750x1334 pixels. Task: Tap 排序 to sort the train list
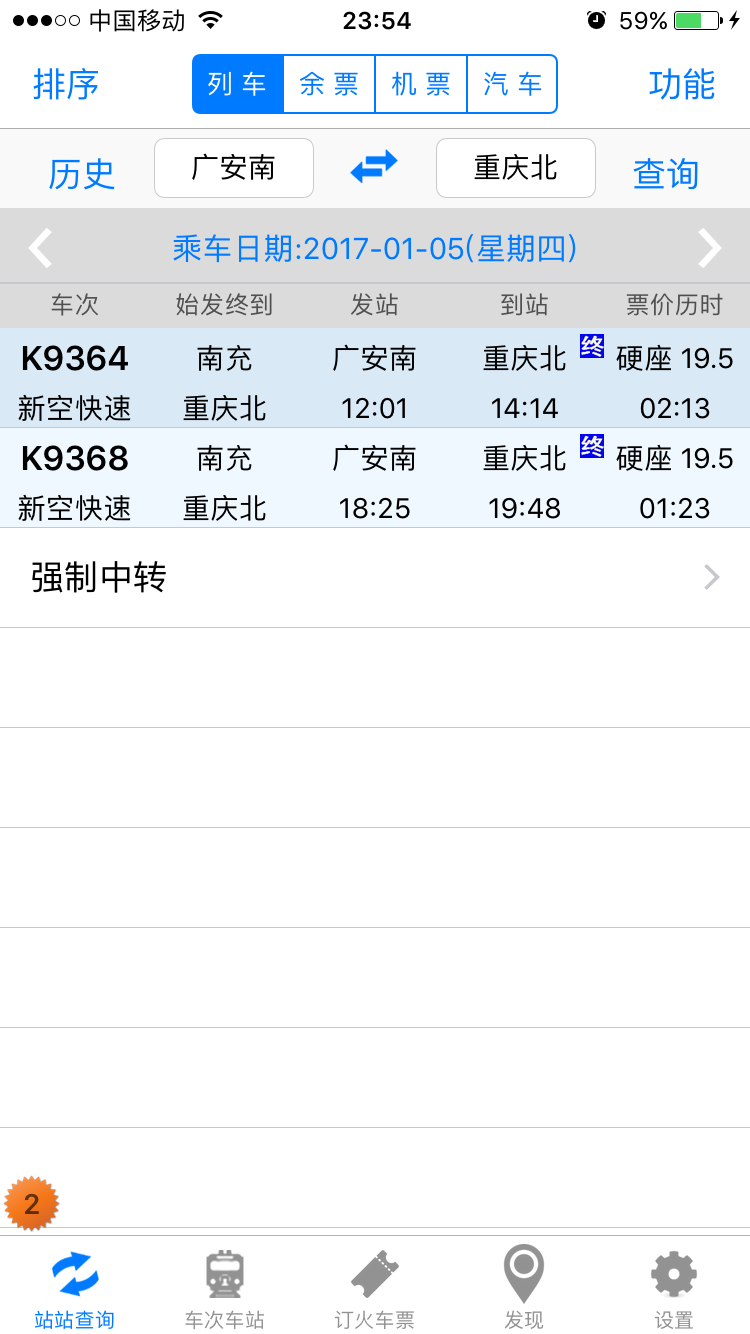pos(66,84)
